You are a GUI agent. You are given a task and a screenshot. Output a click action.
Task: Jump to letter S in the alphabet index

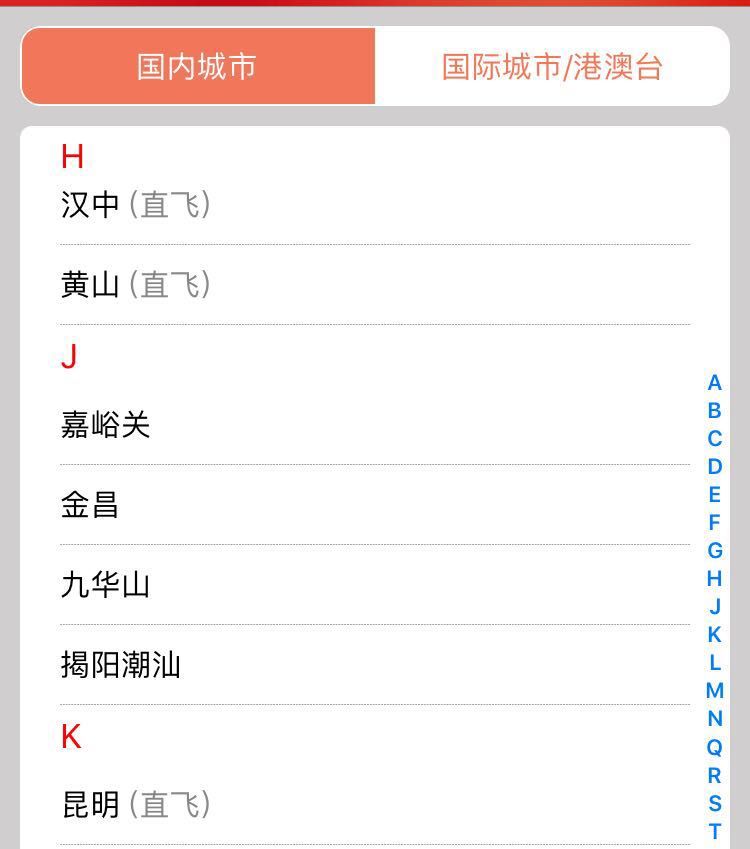713,799
